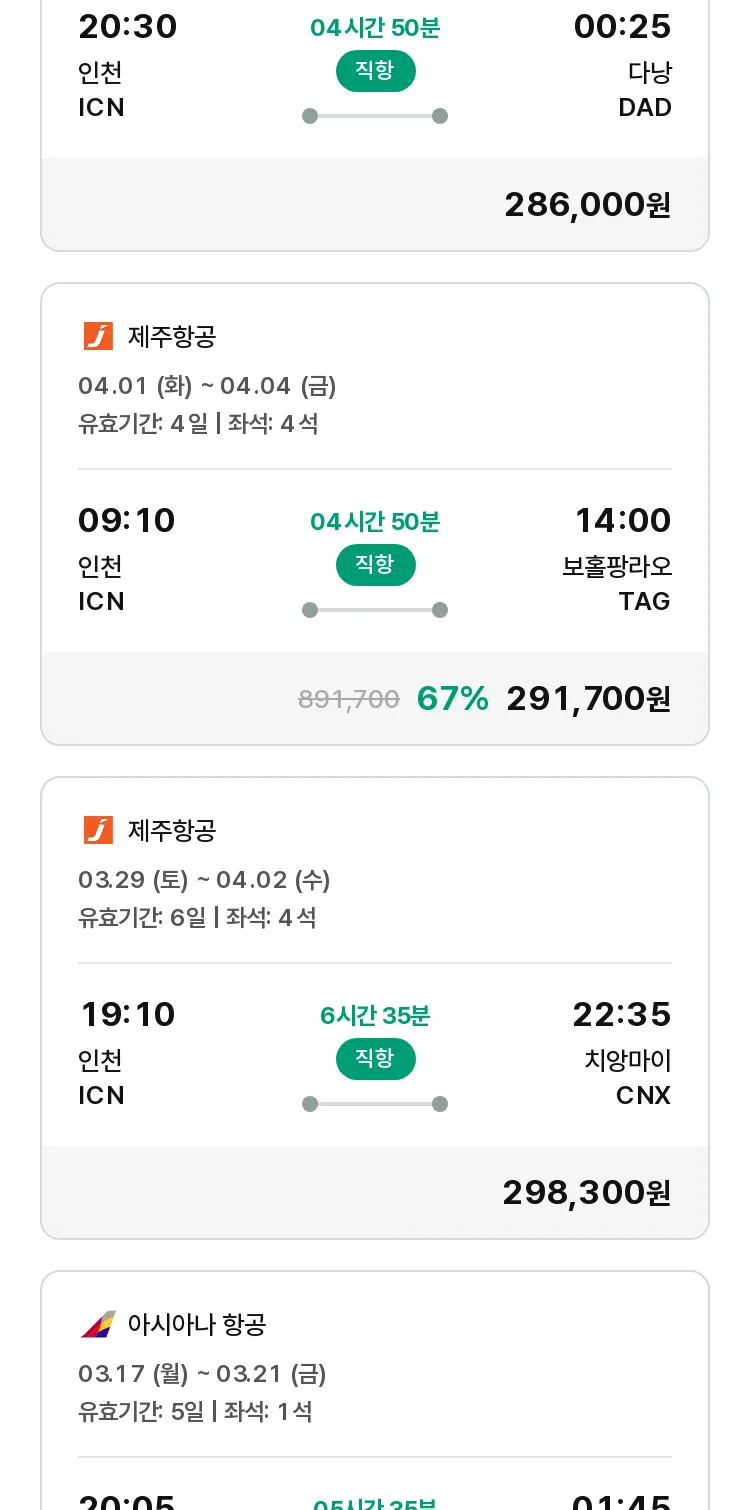The width and height of the screenshot is (750, 1510).
Task: View the Asiana Airlines 03.17–03.21 flight card
Action: click(x=375, y=1390)
